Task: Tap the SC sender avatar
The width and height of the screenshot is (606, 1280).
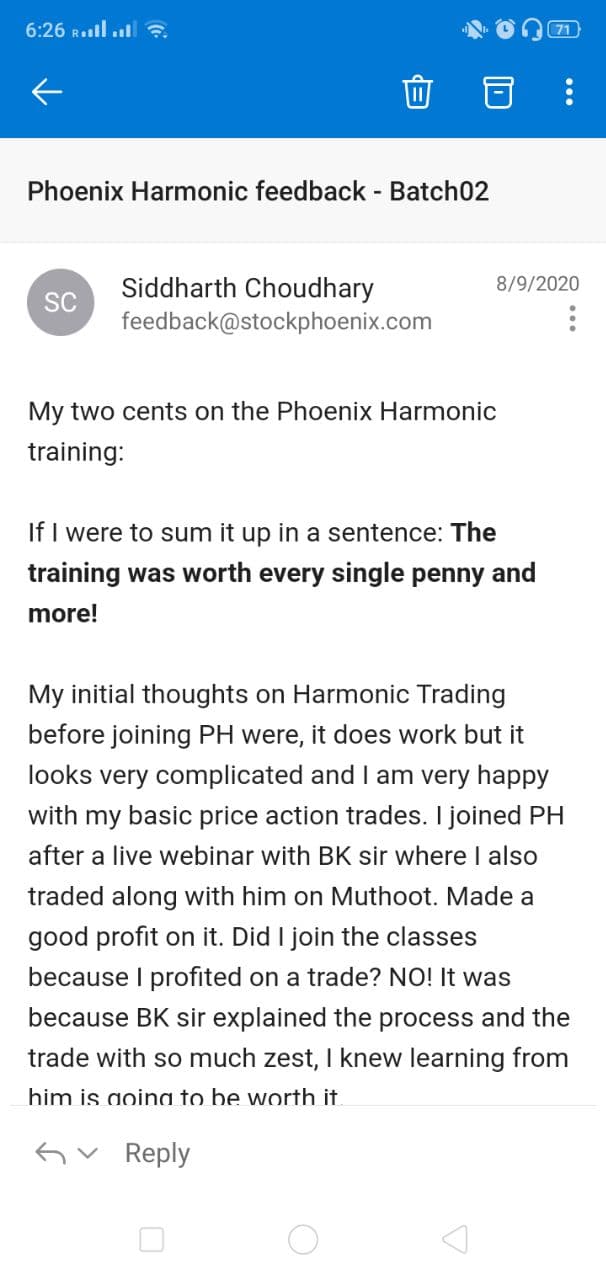Action: coord(60,302)
